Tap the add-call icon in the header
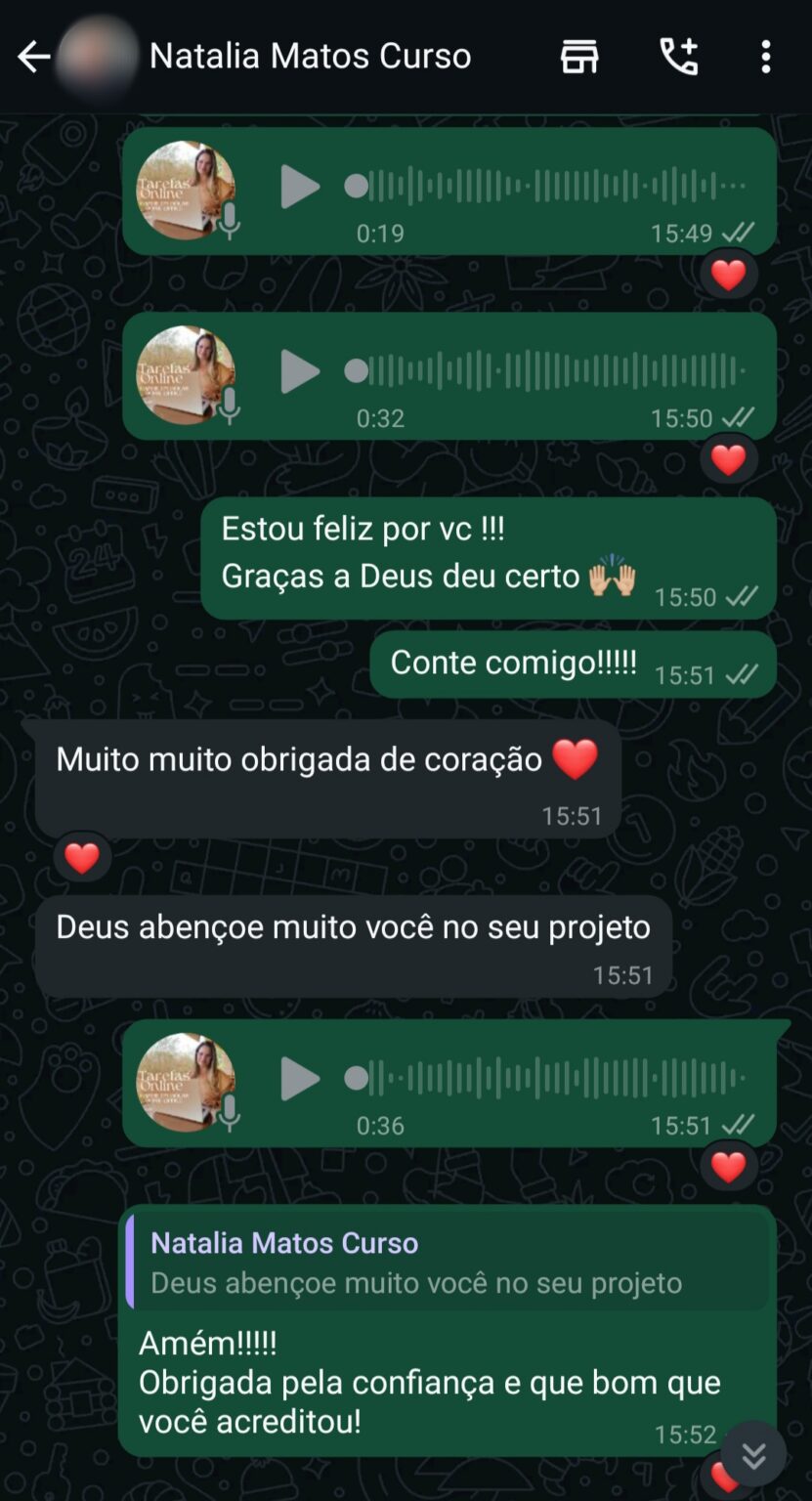This screenshot has width=812, height=1501. tap(678, 56)
